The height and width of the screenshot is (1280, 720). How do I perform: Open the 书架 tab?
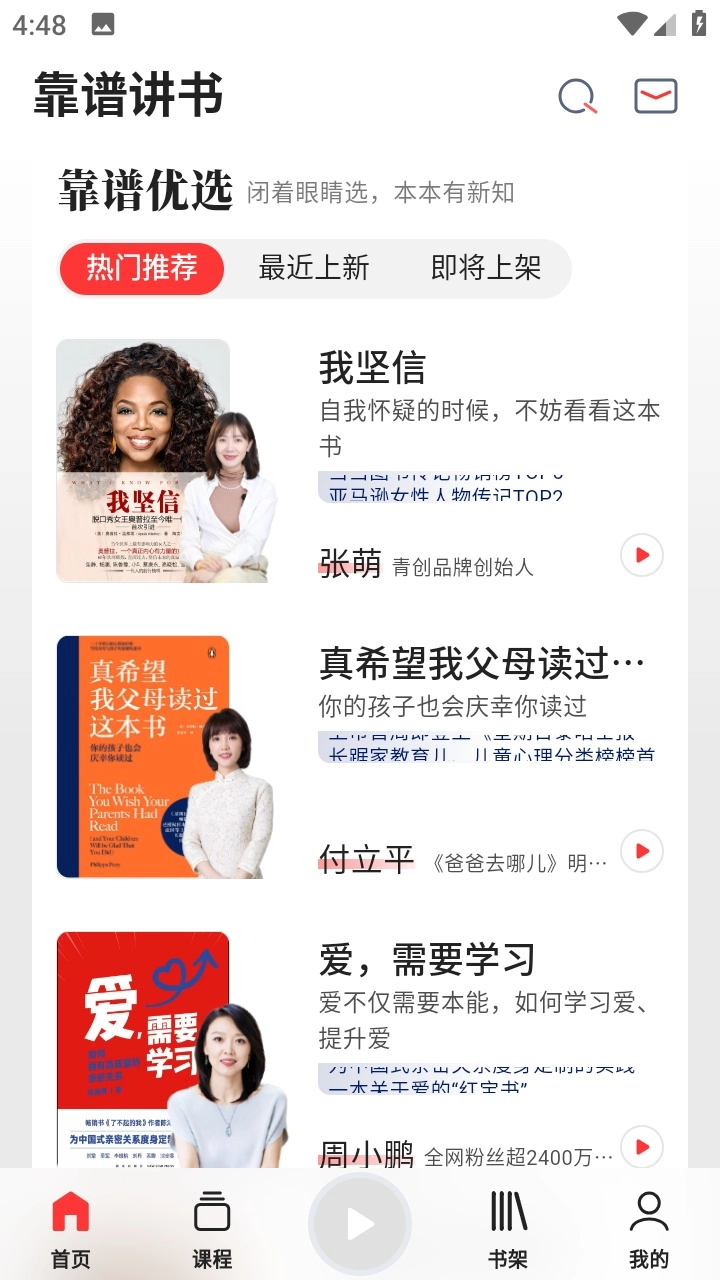tap(508, 1230)
